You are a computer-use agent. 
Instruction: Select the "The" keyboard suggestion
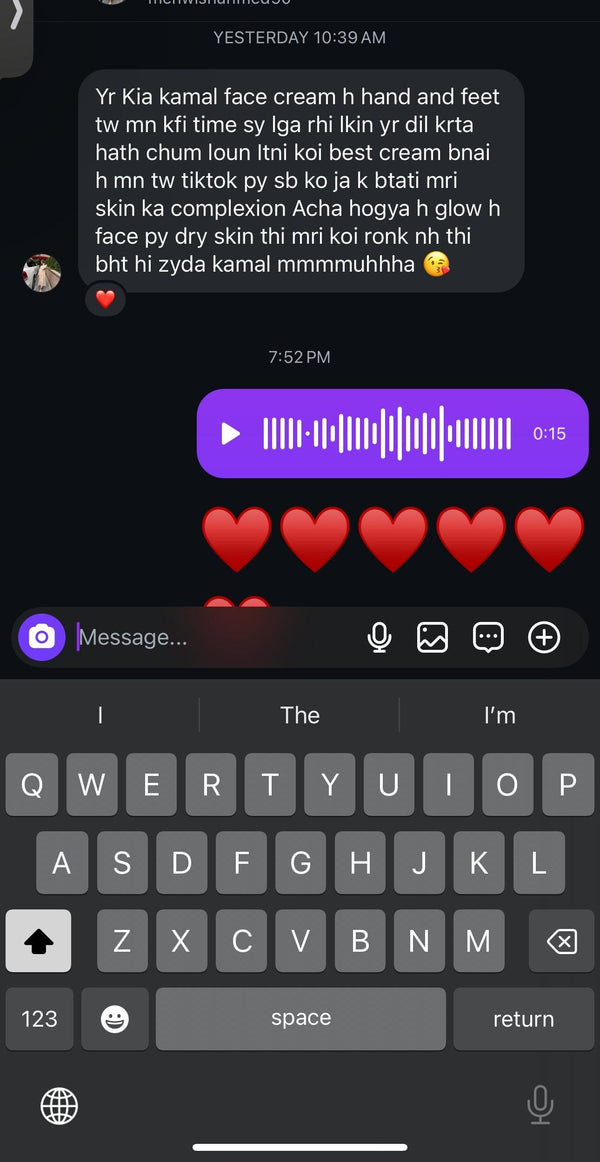tap(300, 715)
